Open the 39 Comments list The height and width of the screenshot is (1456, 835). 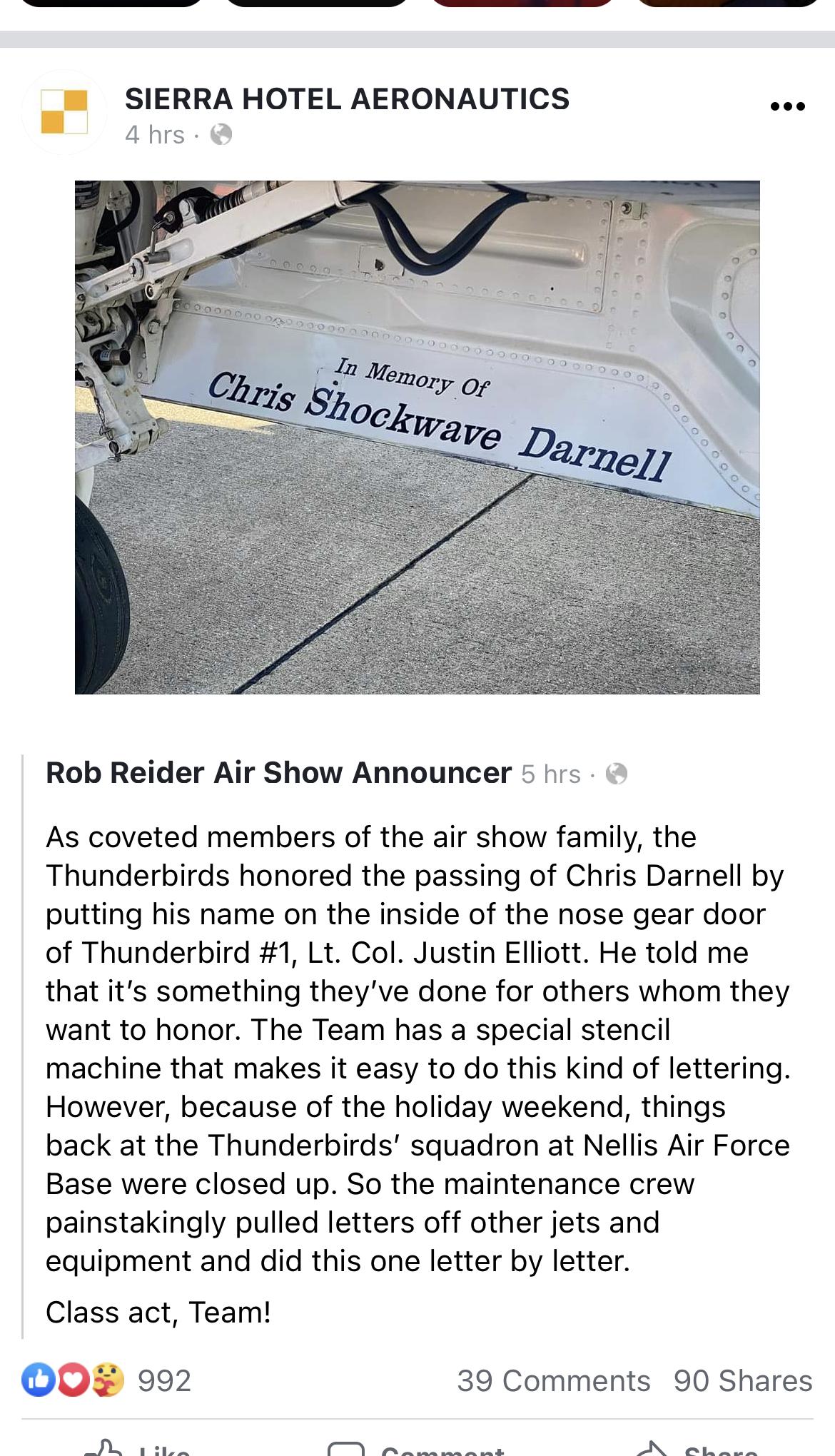(x=553, y=1380)
